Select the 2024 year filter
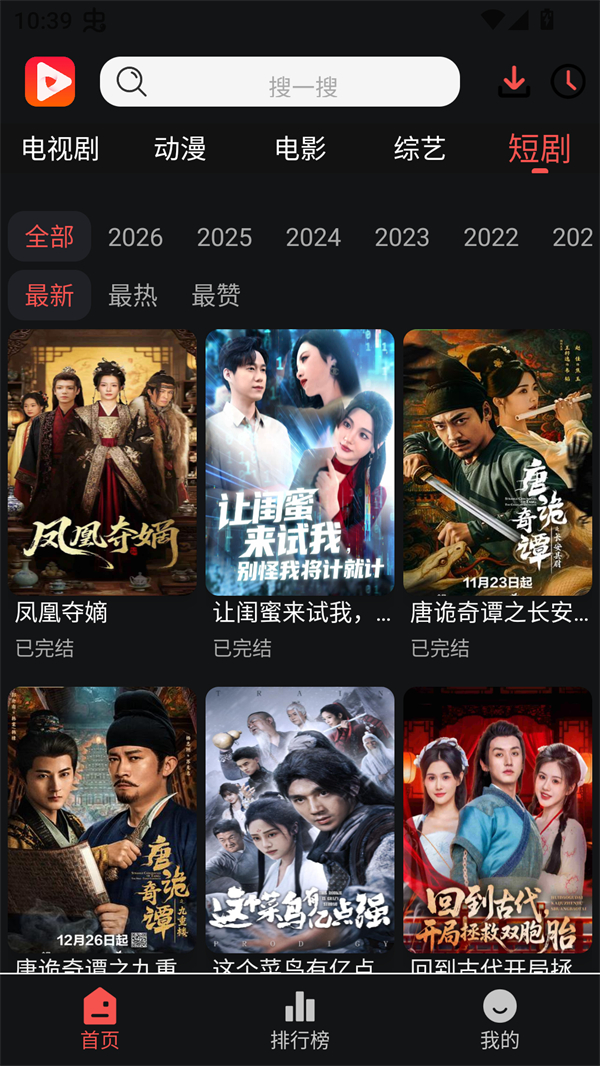The image size is (600, 1066). pos(313,237)
